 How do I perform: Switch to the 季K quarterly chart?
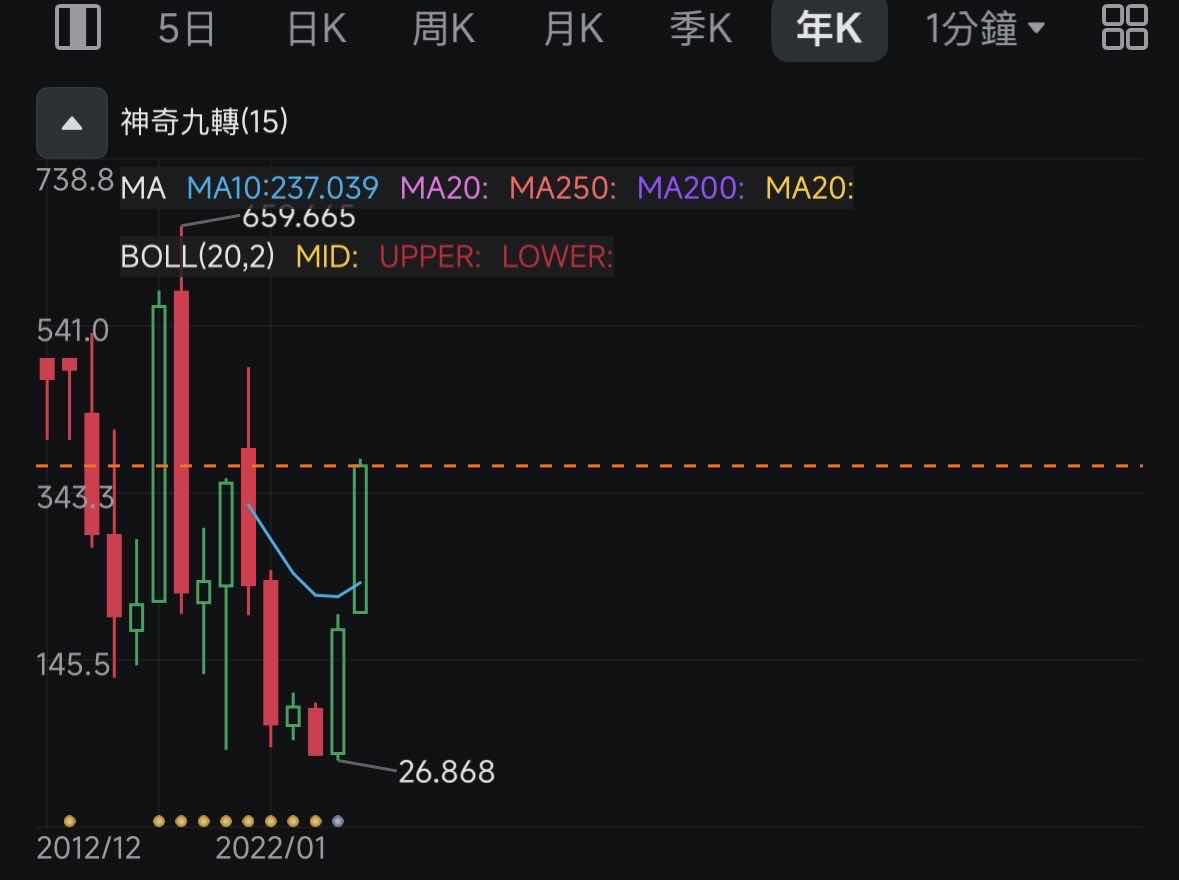pyautogui.click(x=701, y=29)
